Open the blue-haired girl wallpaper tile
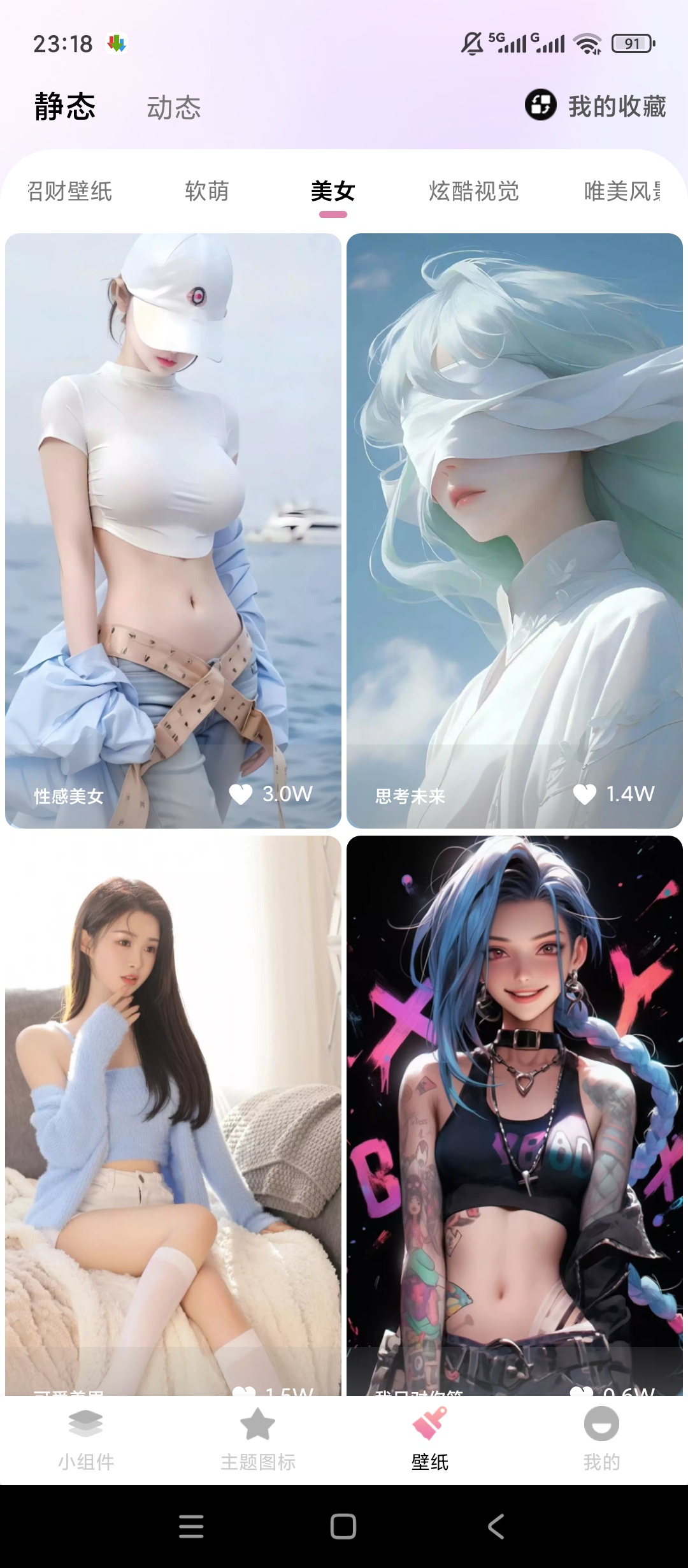The height and width of the screenshot is (1568, 688). (x=515, y=1115)
